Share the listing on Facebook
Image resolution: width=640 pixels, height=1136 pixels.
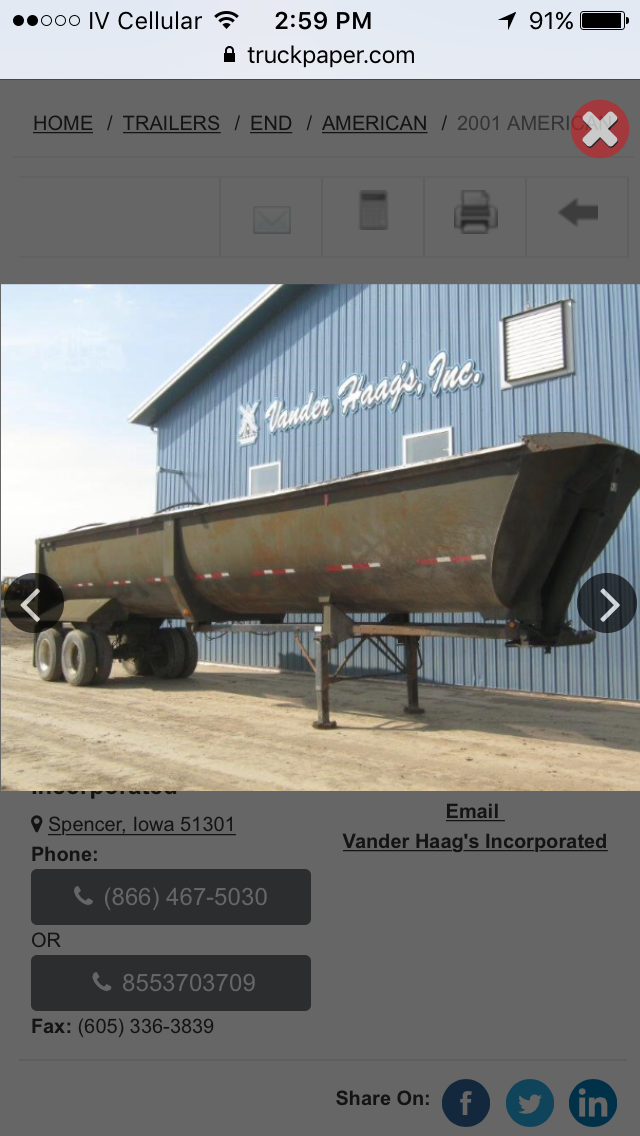click(466, 1103)
